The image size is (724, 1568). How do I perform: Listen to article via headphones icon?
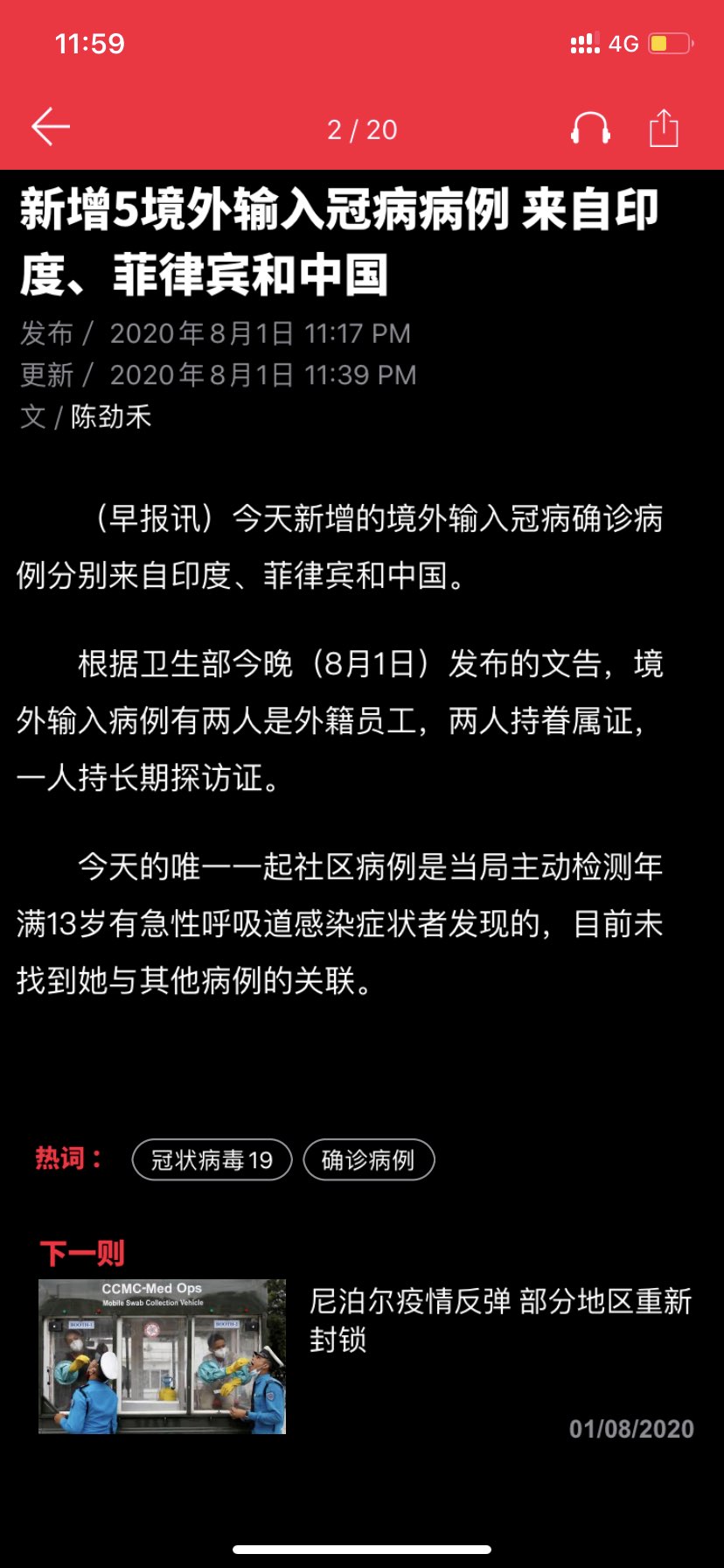(x=590, y=129)
